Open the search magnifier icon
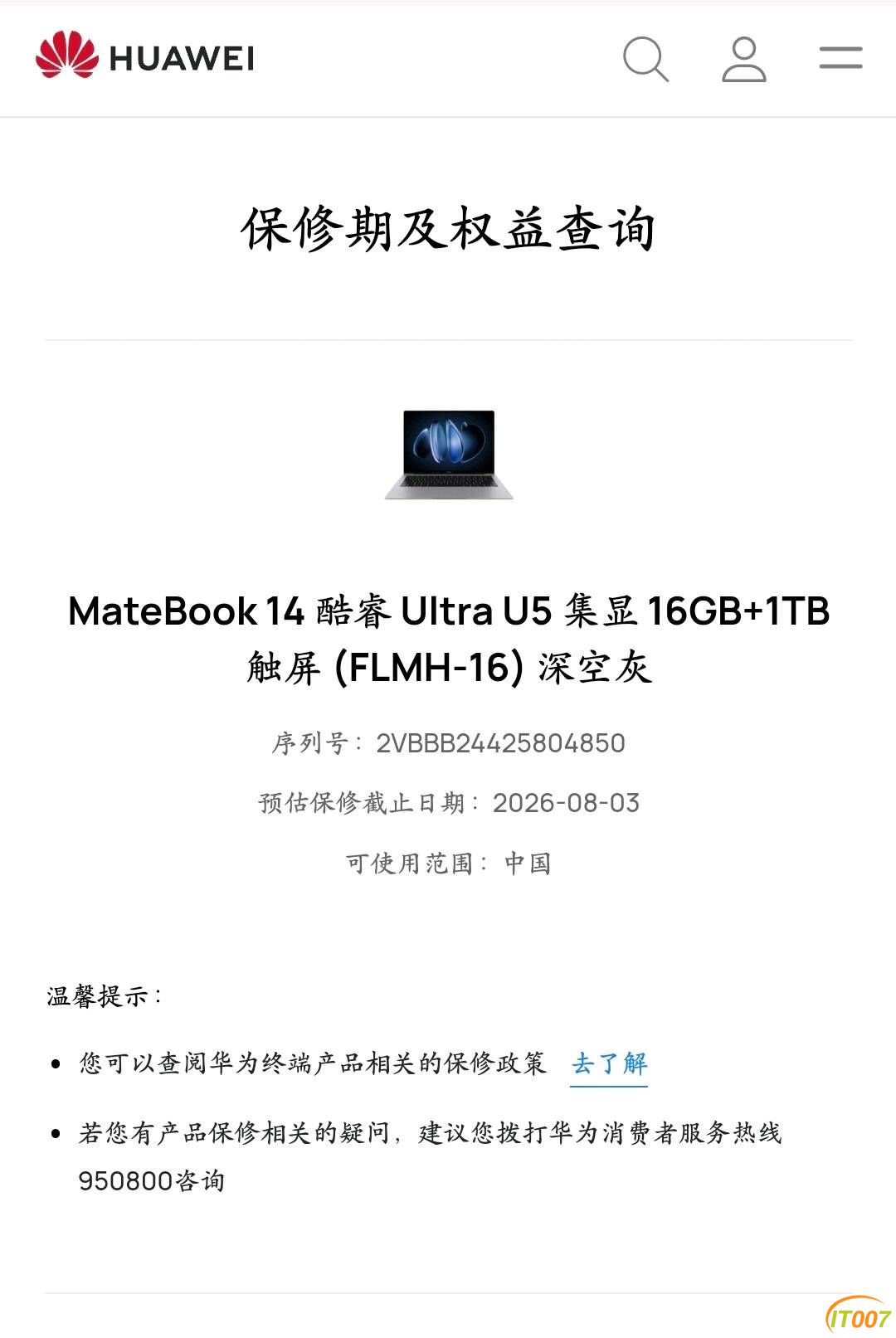Screen dimensions: 896x1338 point(645,59)
